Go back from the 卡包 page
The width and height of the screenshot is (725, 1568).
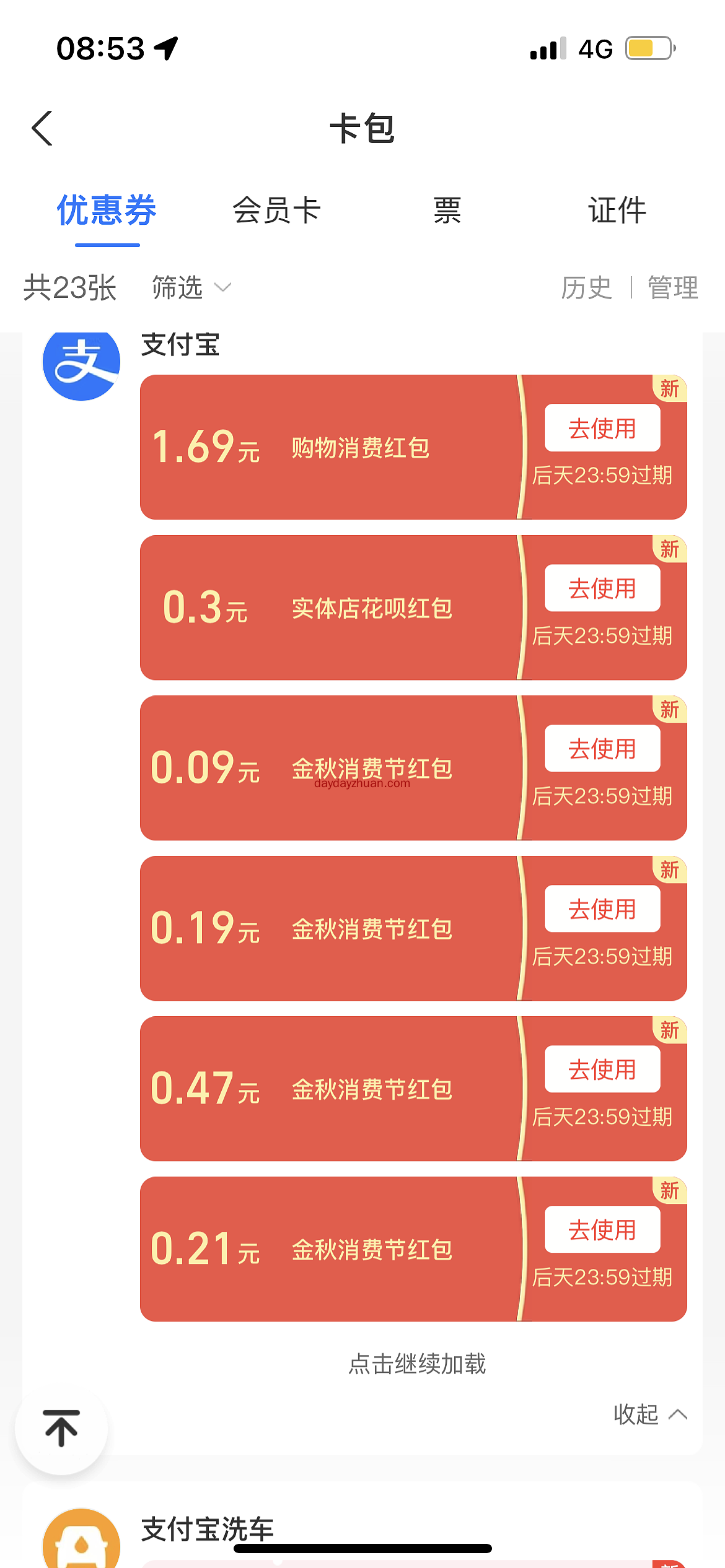42,129
